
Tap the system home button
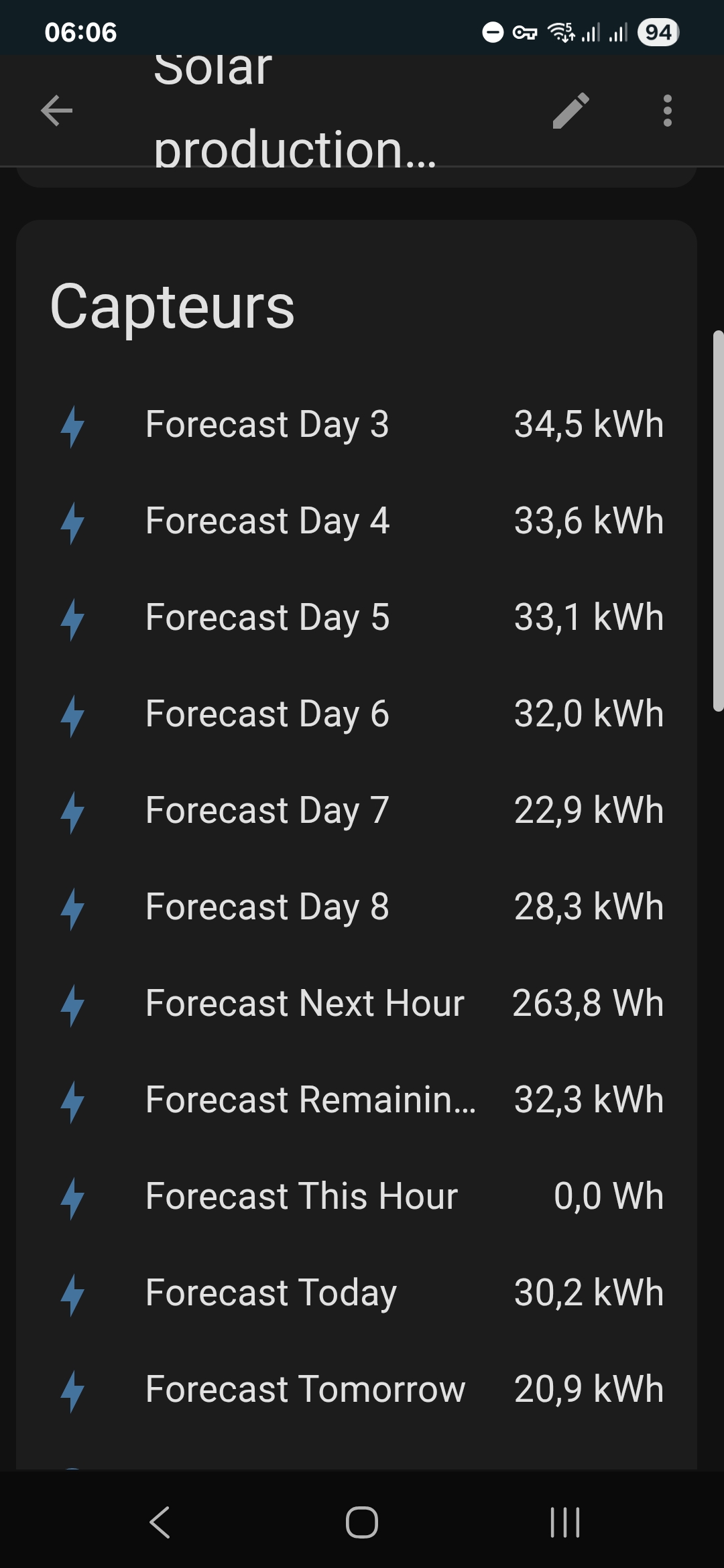[362, 1522]
